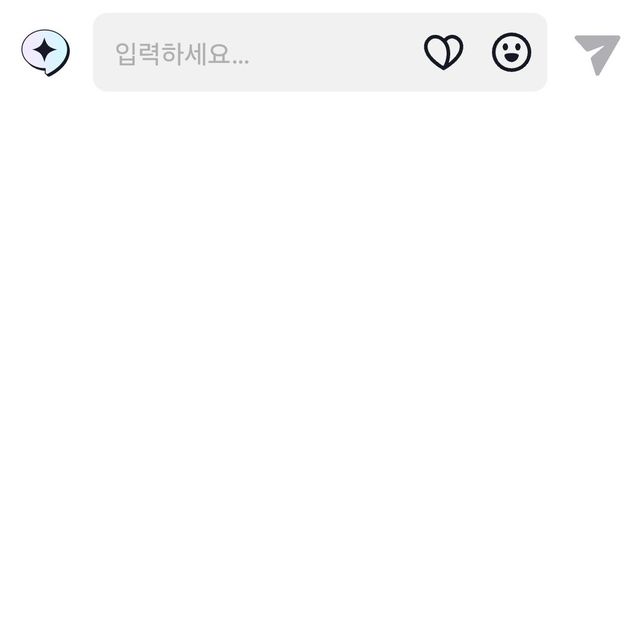Send a heart reaction

(x=443, y=52)
